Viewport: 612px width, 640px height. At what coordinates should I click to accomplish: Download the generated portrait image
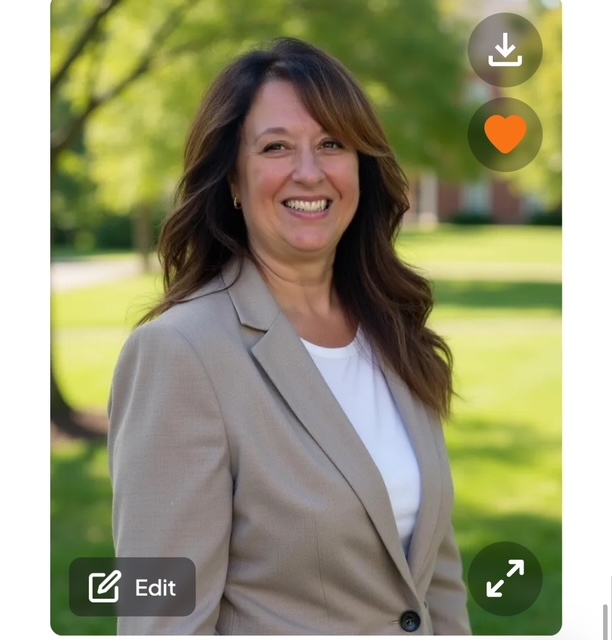pyautogui.click(x=505, y=50)
